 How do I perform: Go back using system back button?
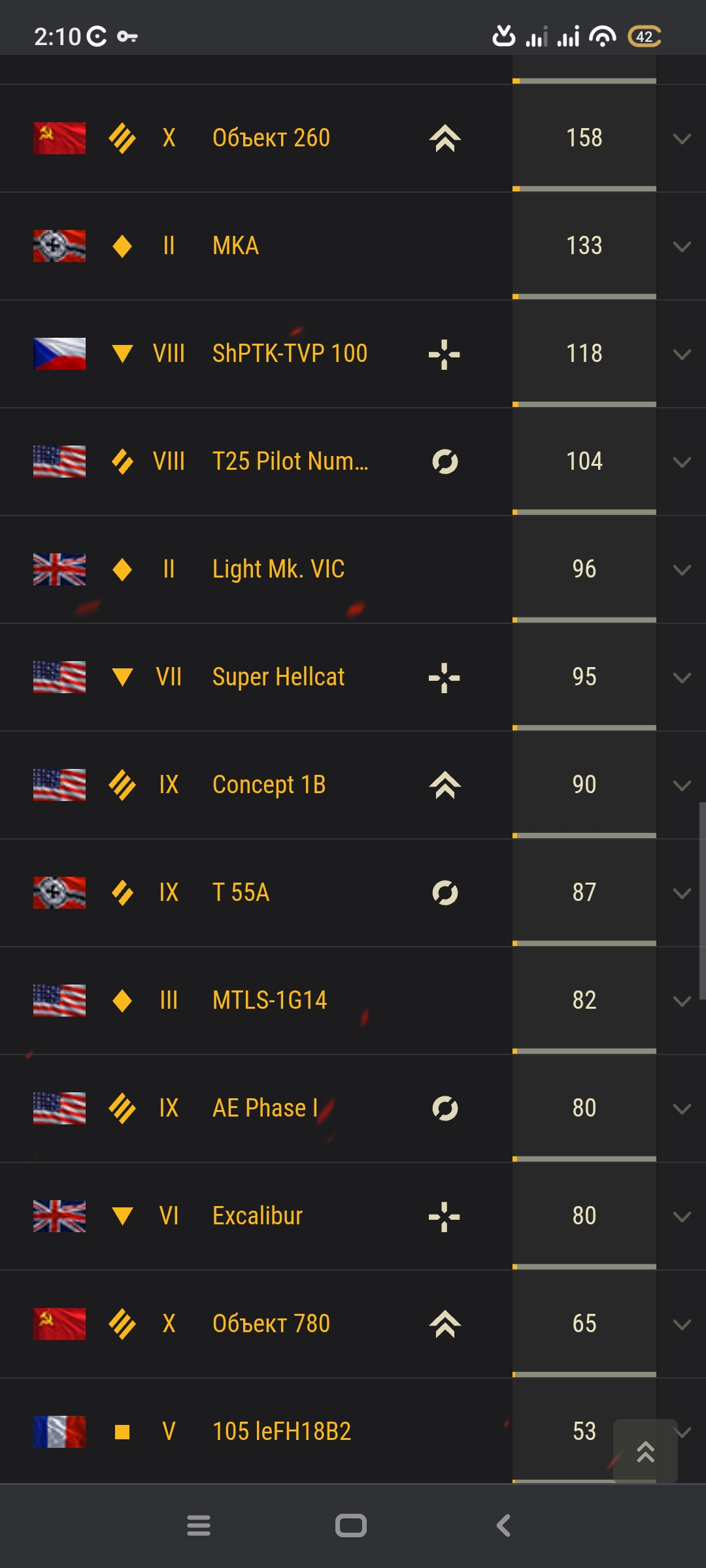(504, 1526)
